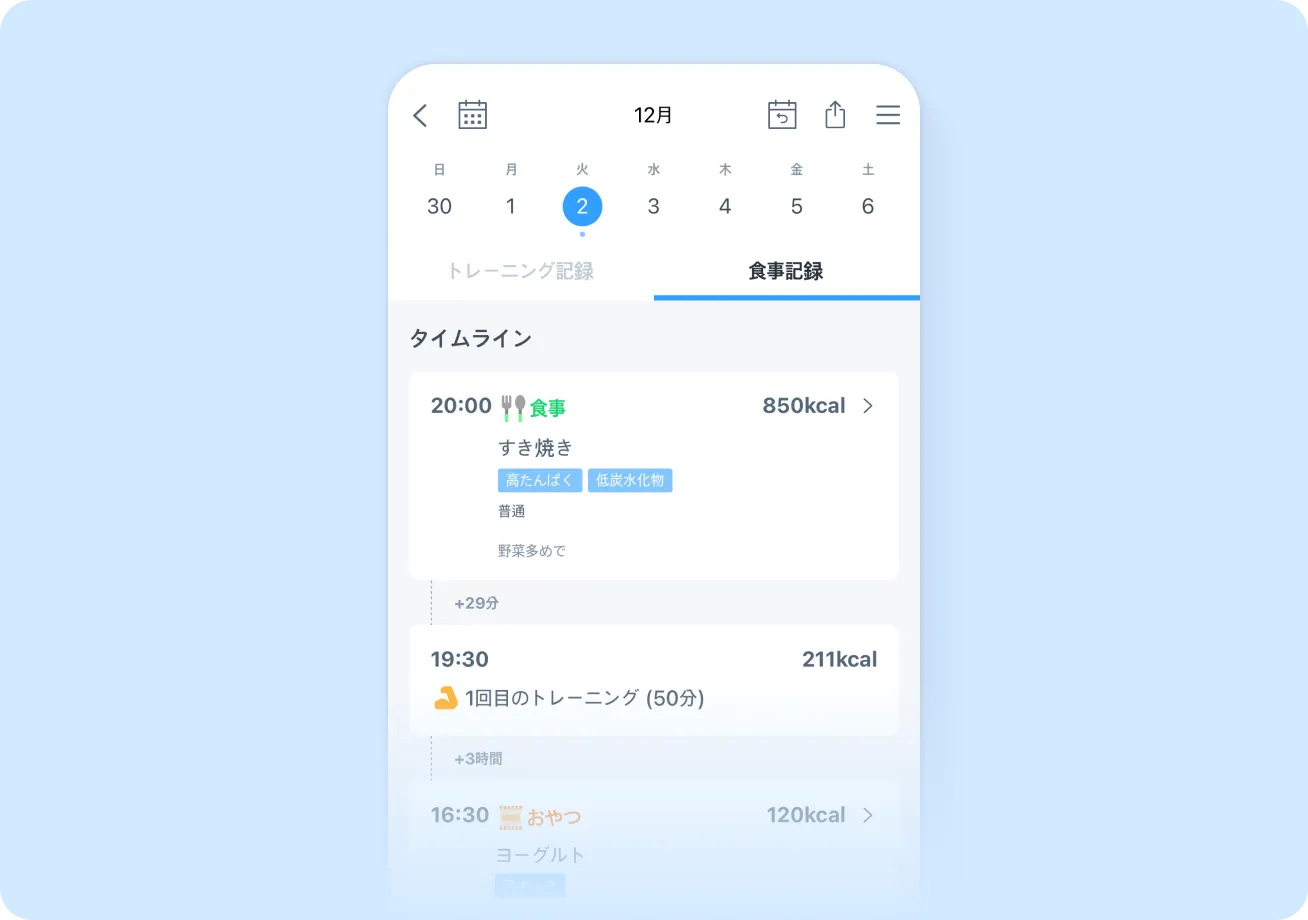The image size is (1308, 920).
Task: Open the monthly calendar view
Action: [x=472, y=115]
